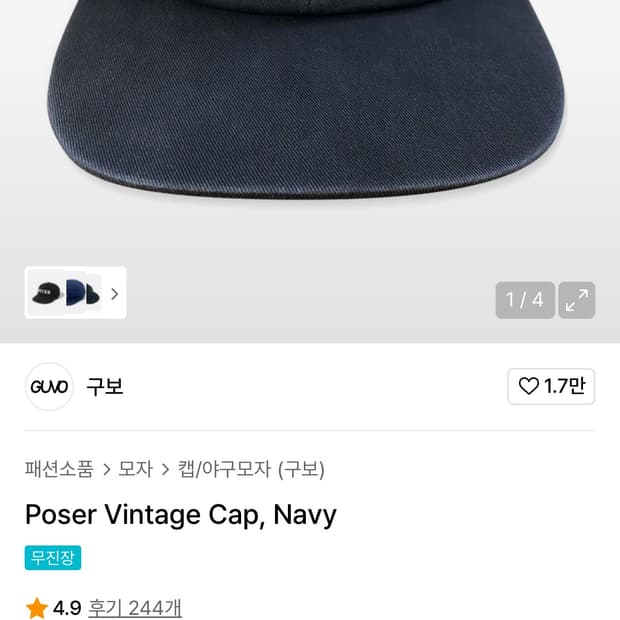620x620 pixels.
Task: Like the 구보 brand heart button
Action: 551,387
